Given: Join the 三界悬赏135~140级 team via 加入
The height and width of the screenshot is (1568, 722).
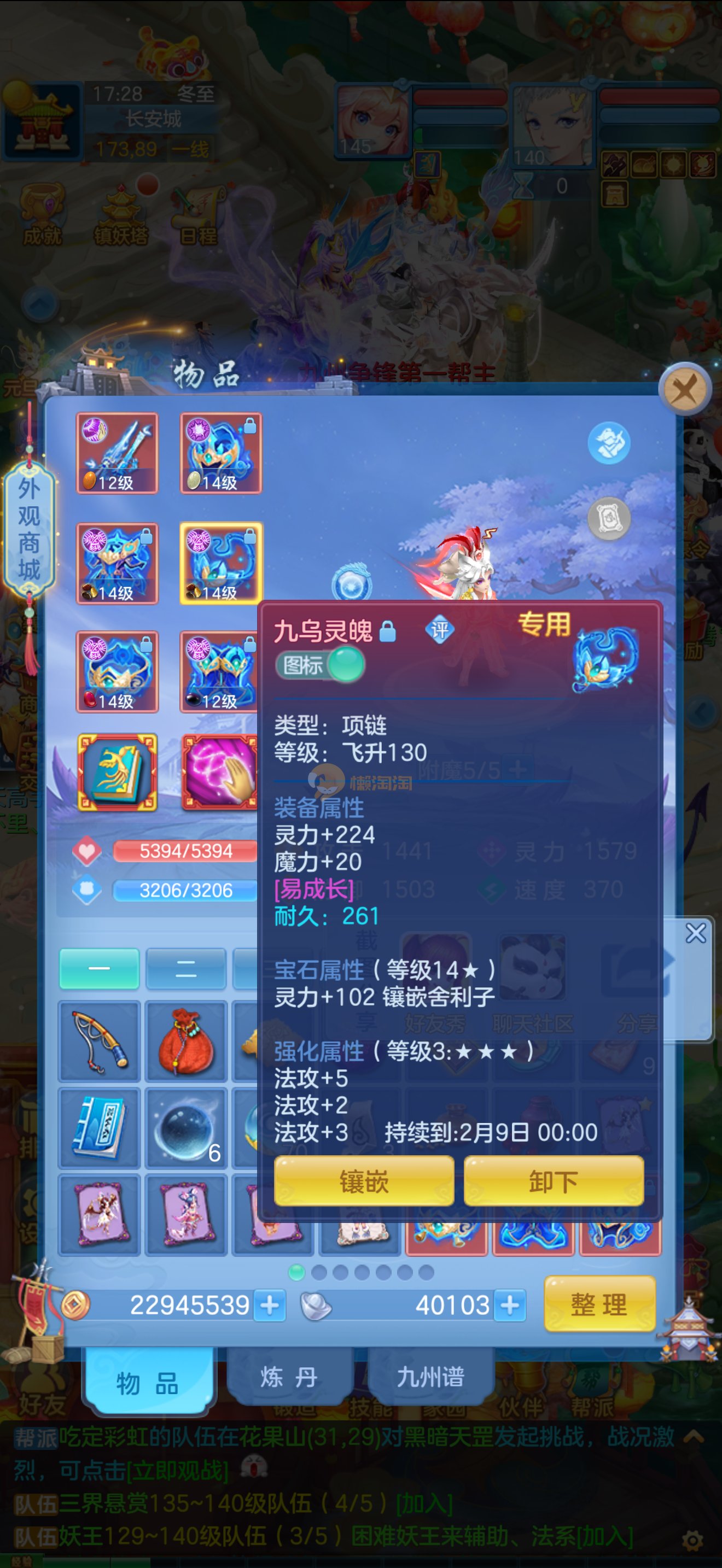Looking at the screenshot, I should [x=424, y=1504].
